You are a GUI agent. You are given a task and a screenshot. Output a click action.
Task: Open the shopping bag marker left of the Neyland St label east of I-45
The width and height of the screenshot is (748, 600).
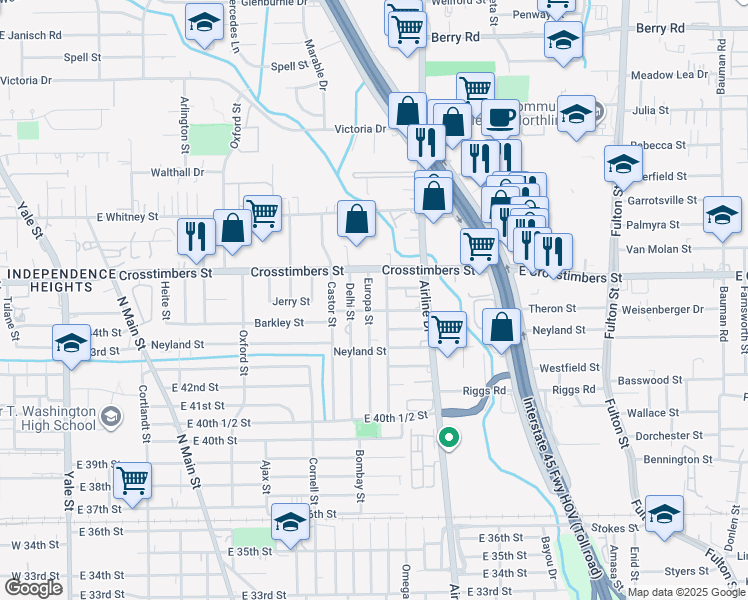[502, 326]
